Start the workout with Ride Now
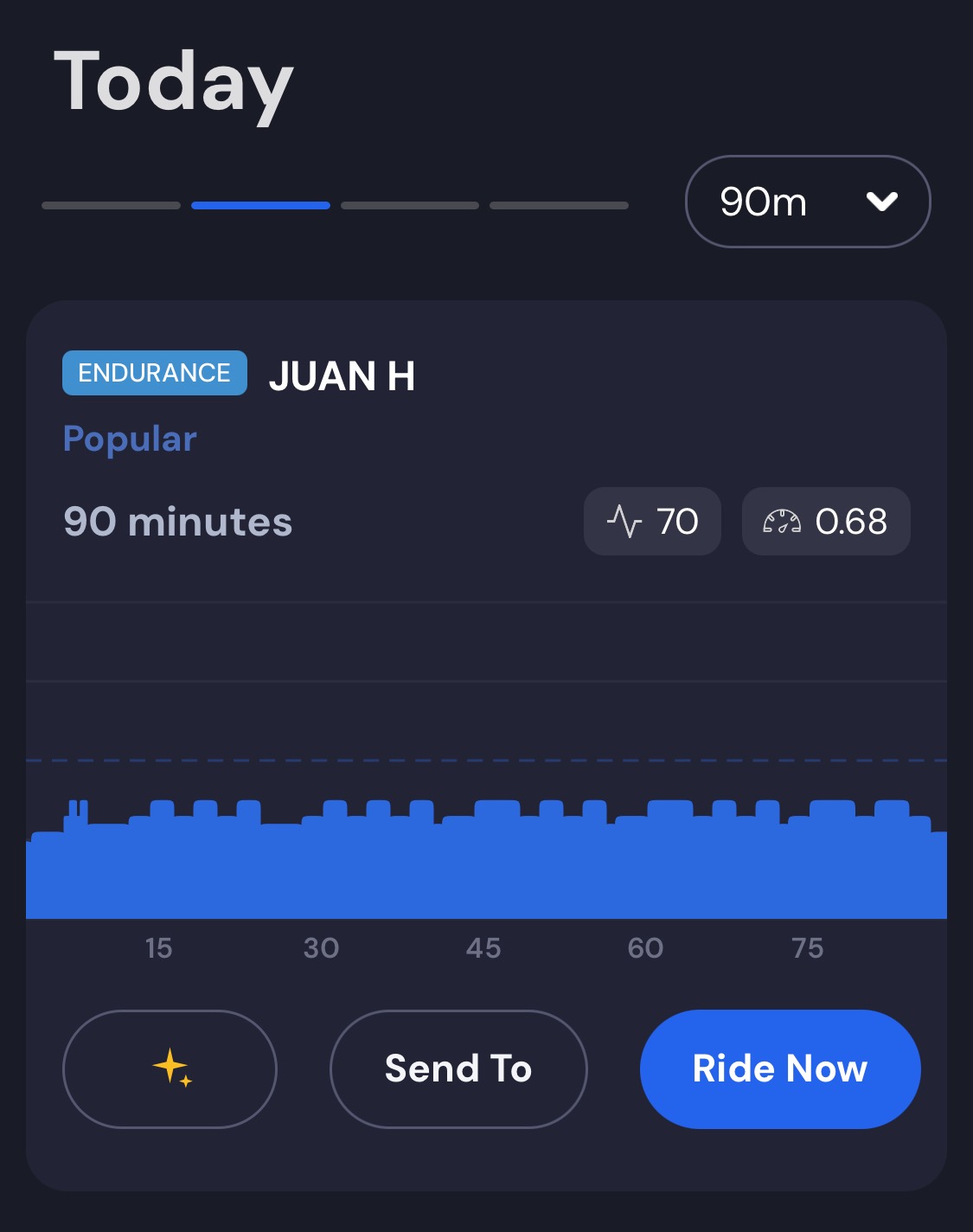The image size is (973, 1232). click(x=779, y=1068)
